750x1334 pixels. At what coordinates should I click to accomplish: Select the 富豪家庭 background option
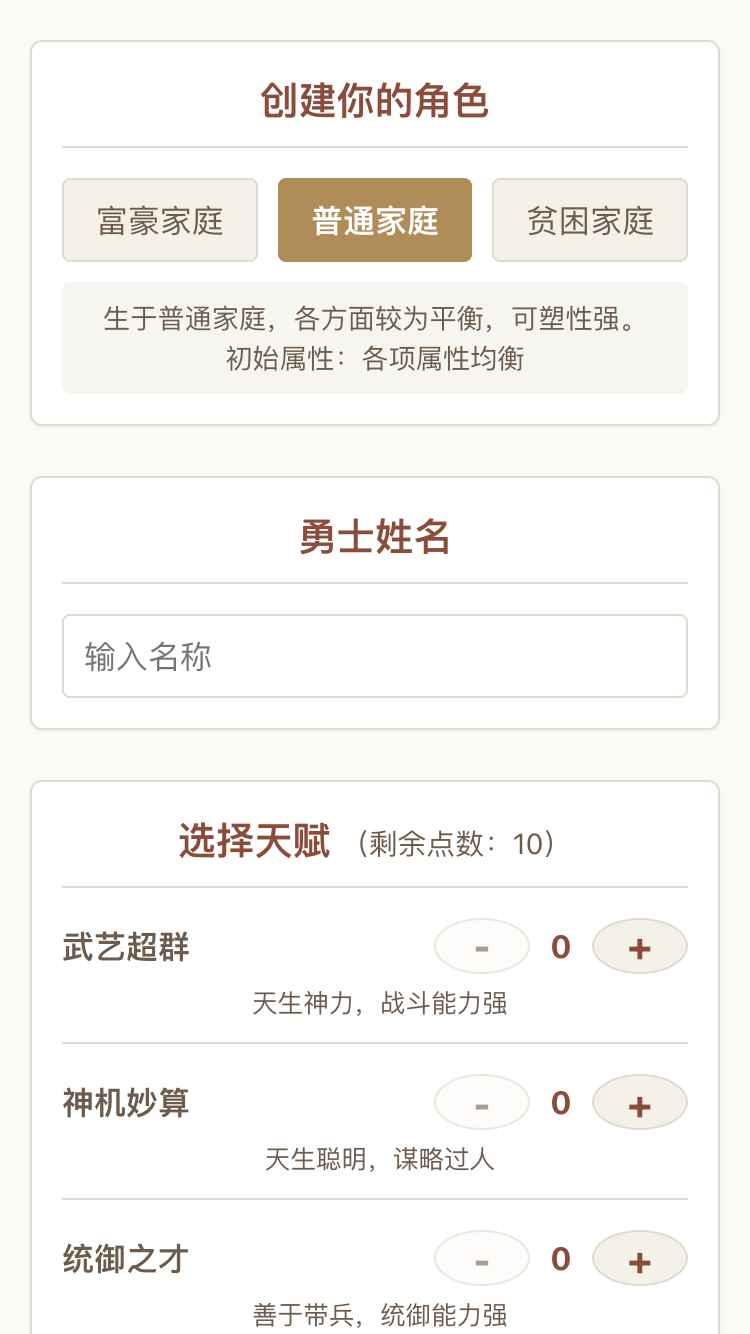coord(160,220)
